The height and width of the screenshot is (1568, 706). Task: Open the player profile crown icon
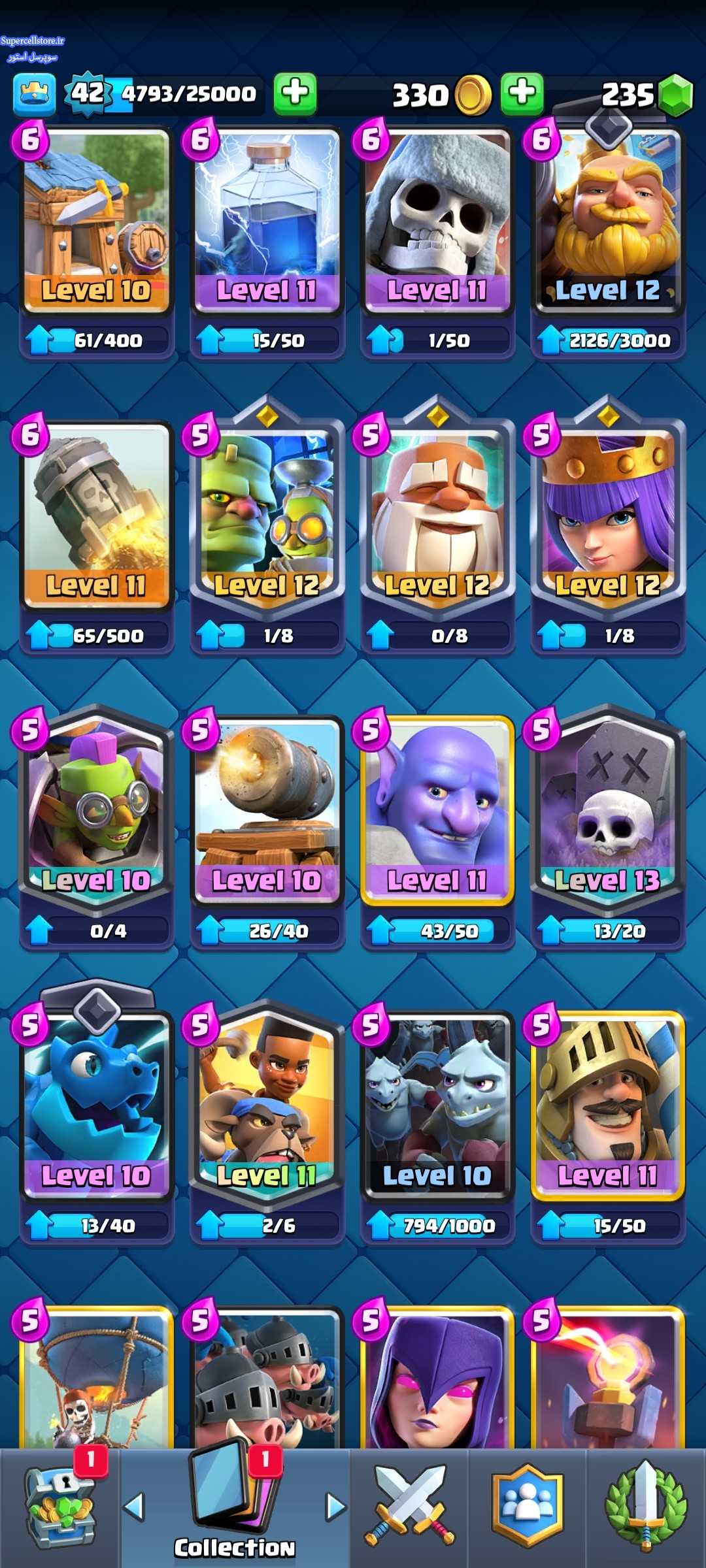34,94
